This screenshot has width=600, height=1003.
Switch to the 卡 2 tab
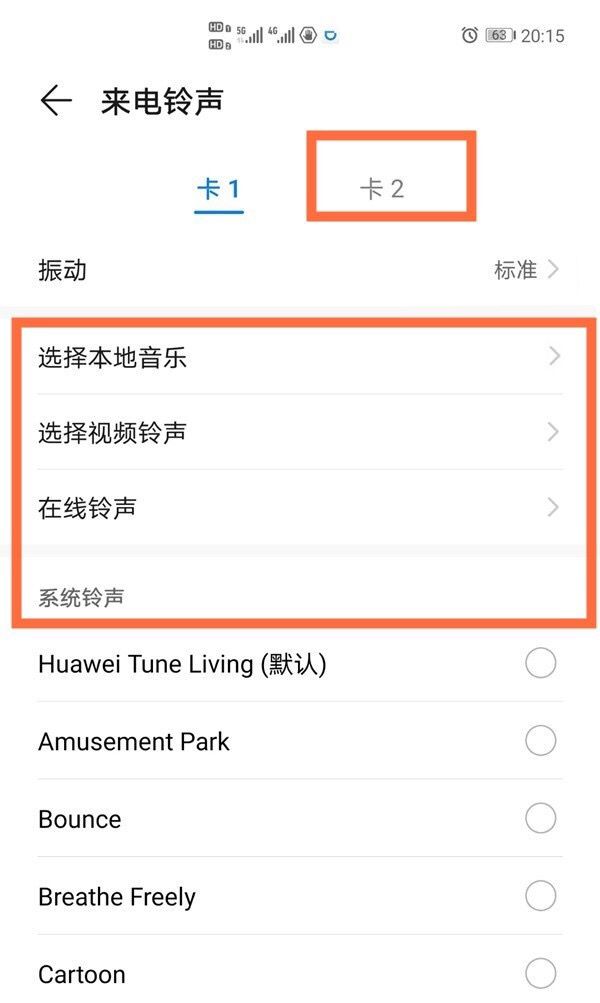[382, 188]
